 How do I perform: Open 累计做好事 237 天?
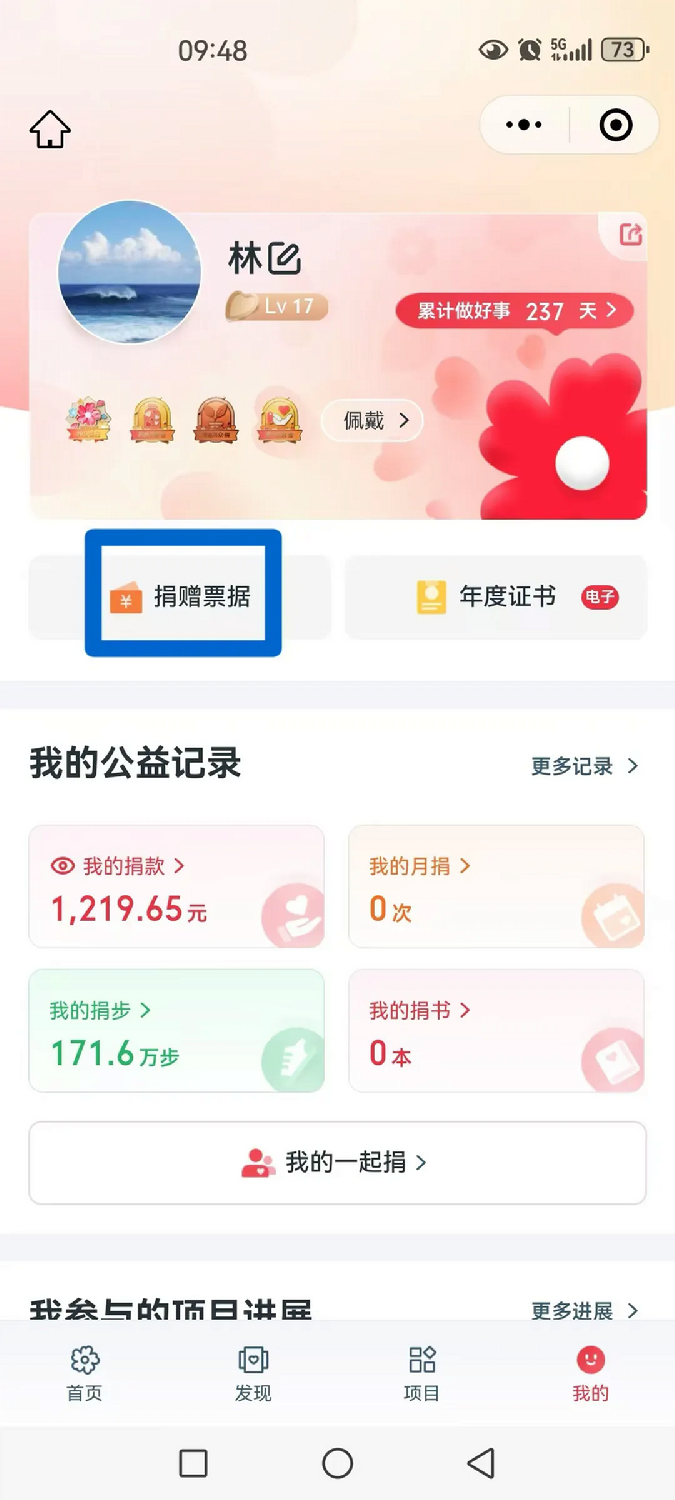click(x=515, y=311)
